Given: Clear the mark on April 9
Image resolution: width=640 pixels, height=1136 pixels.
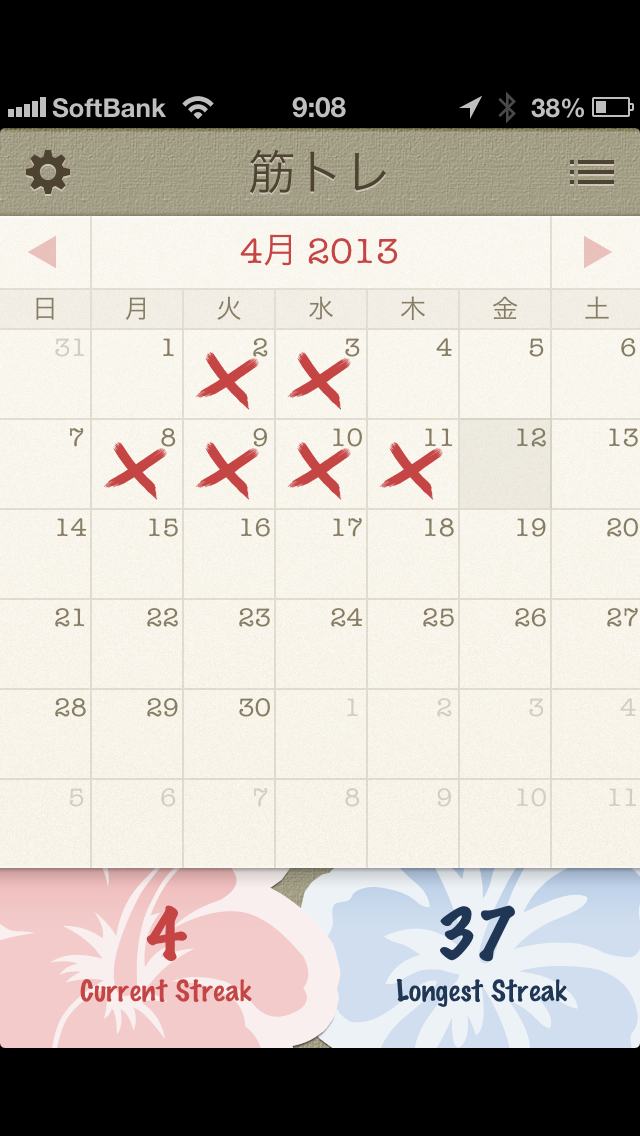Looking at the screenshot, I should click(229, 465).
